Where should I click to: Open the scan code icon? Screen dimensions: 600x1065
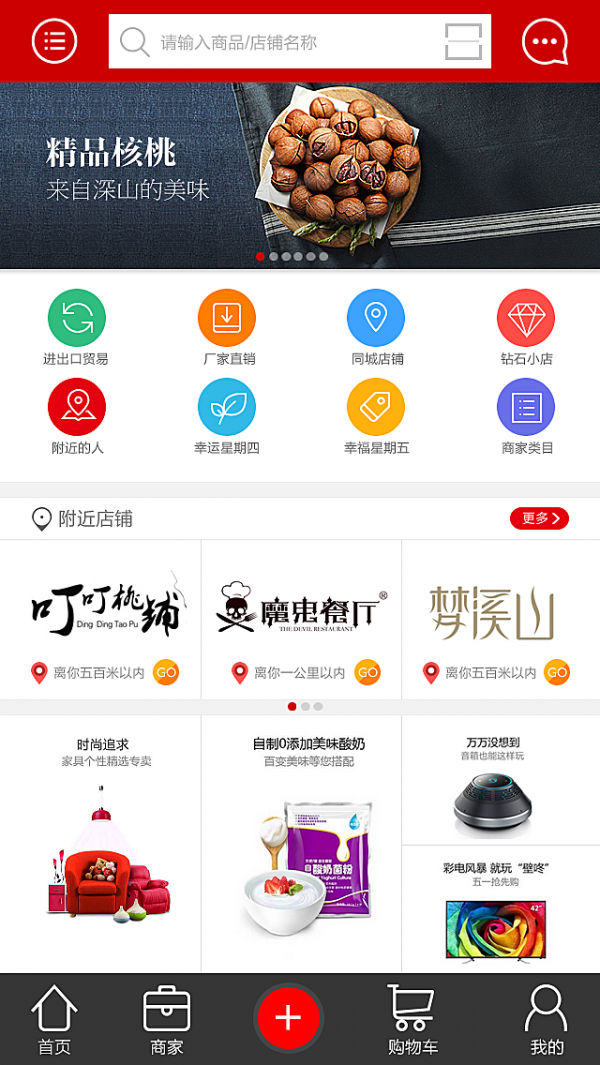[x=463, y=42]
